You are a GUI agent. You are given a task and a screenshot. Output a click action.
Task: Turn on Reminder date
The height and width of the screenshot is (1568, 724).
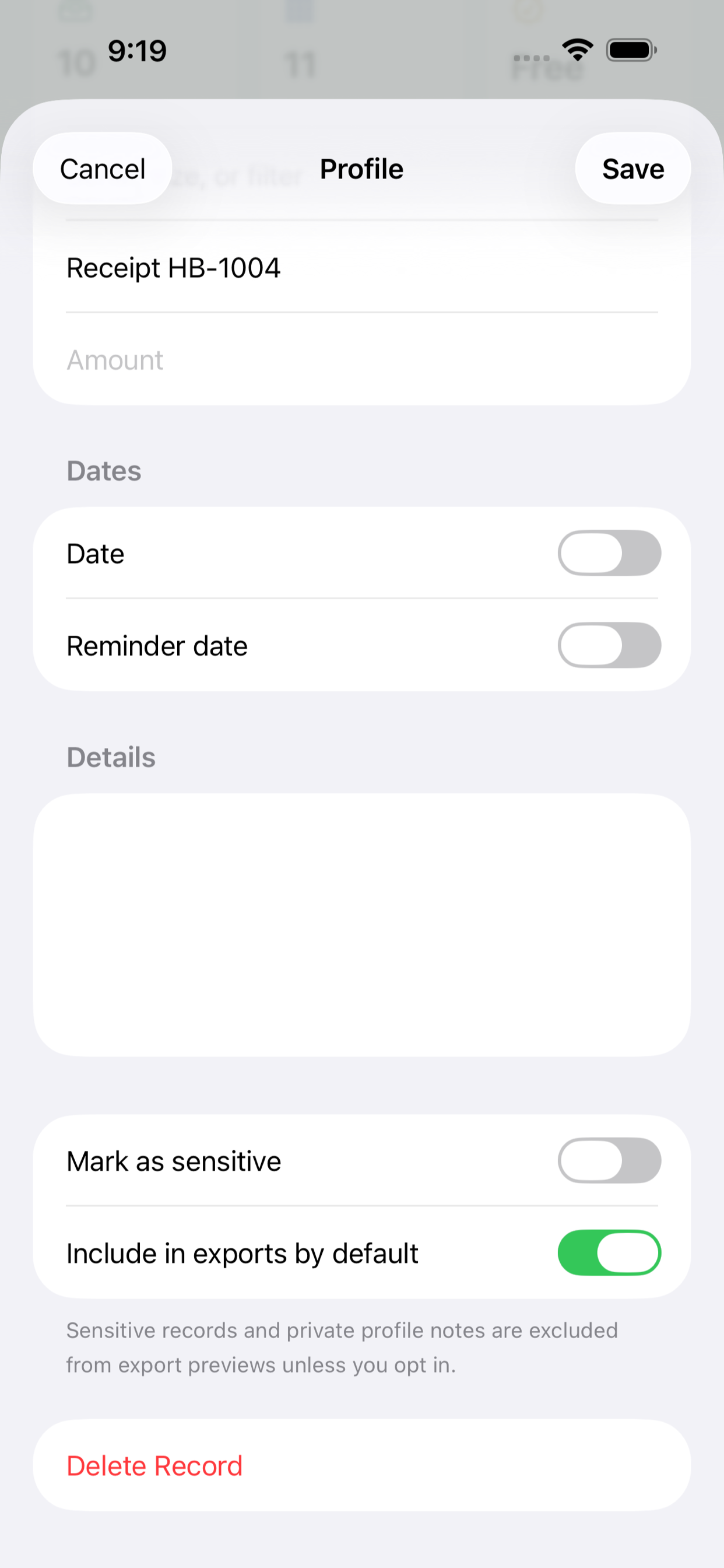(609, 645)
